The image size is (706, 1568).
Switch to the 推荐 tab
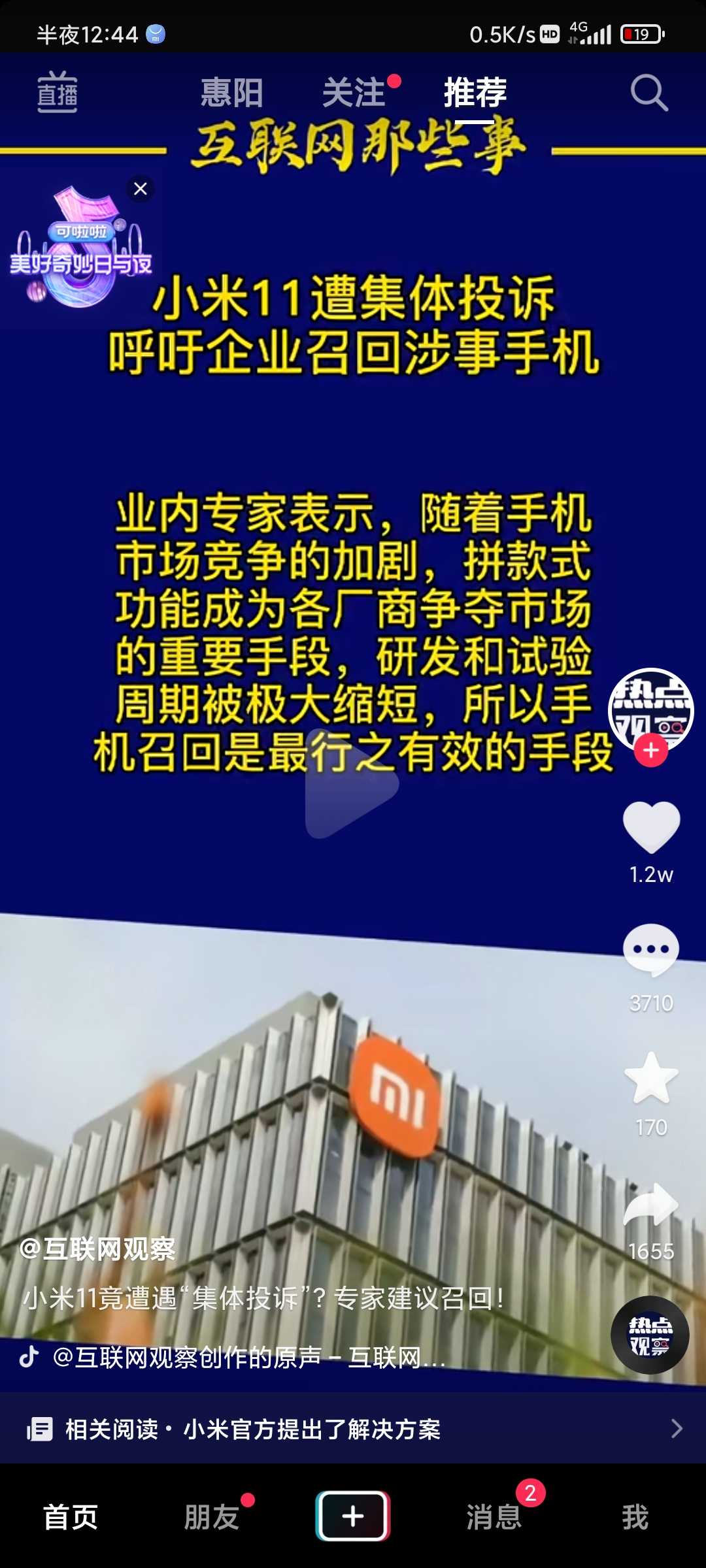[475, 92]
